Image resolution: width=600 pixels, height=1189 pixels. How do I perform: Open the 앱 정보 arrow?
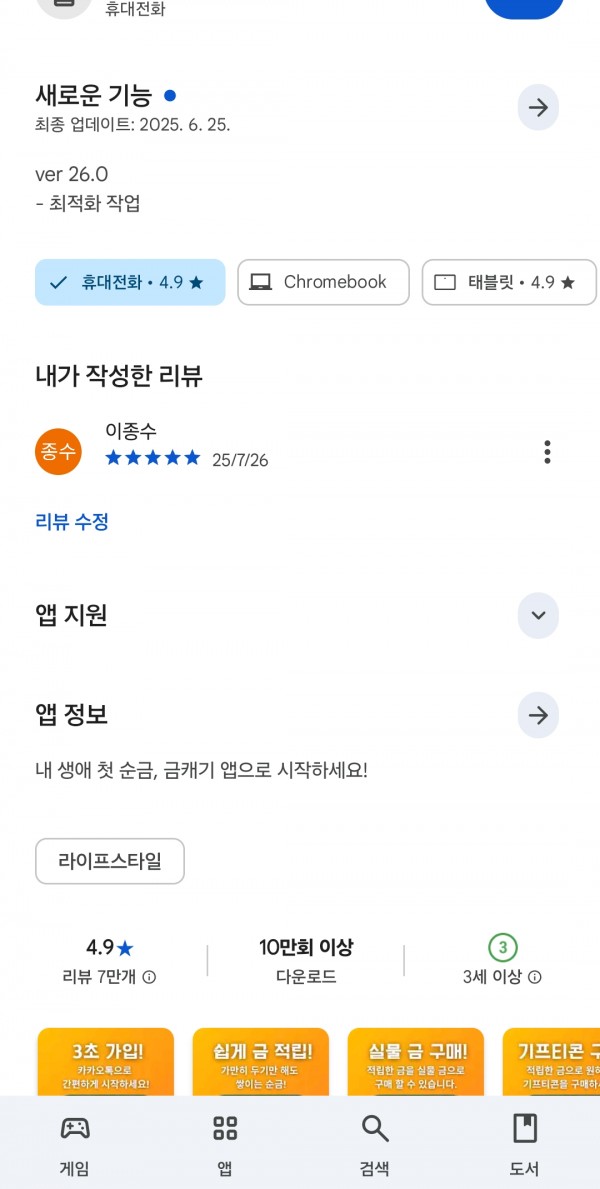[x=538, y=715]
